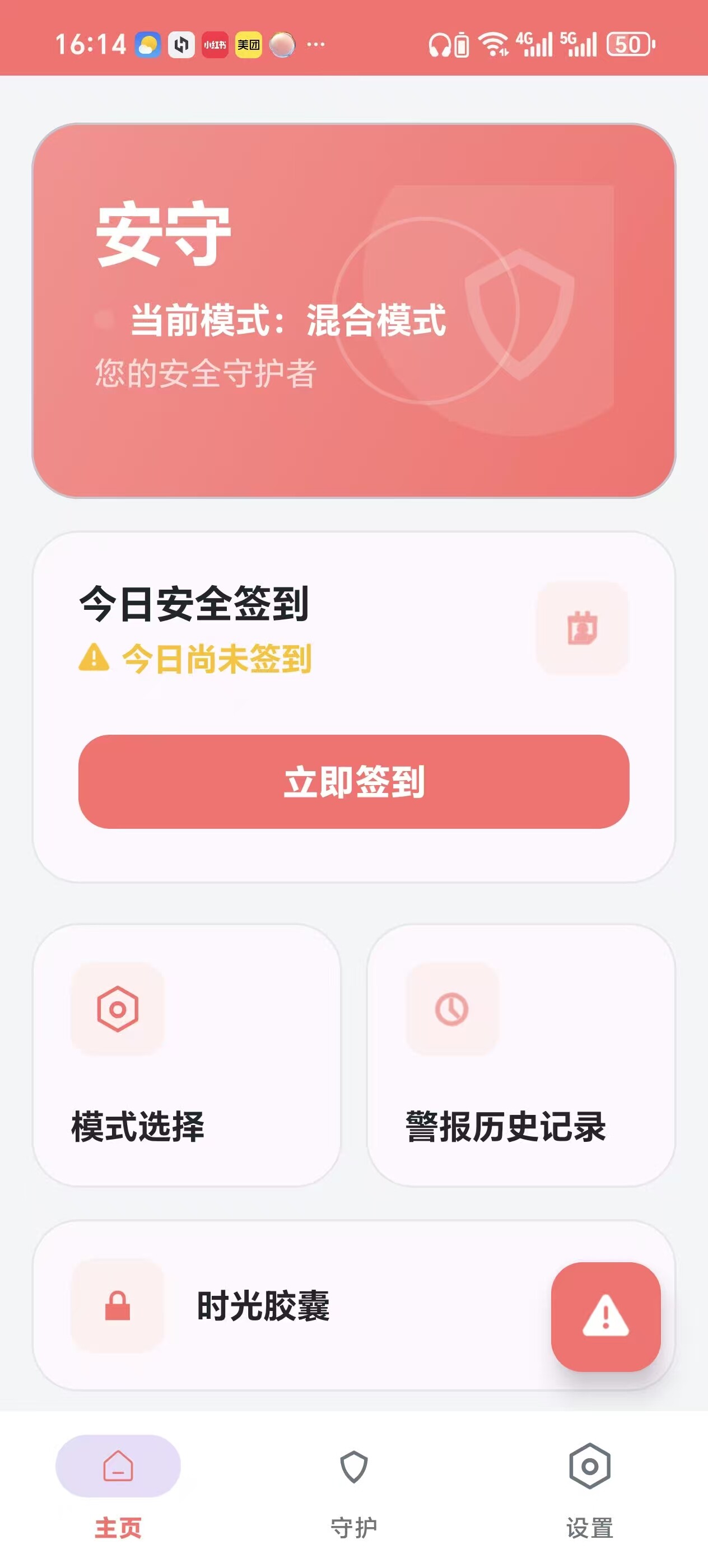
Task: Select the 主页 home tab
Action: 118,1485
